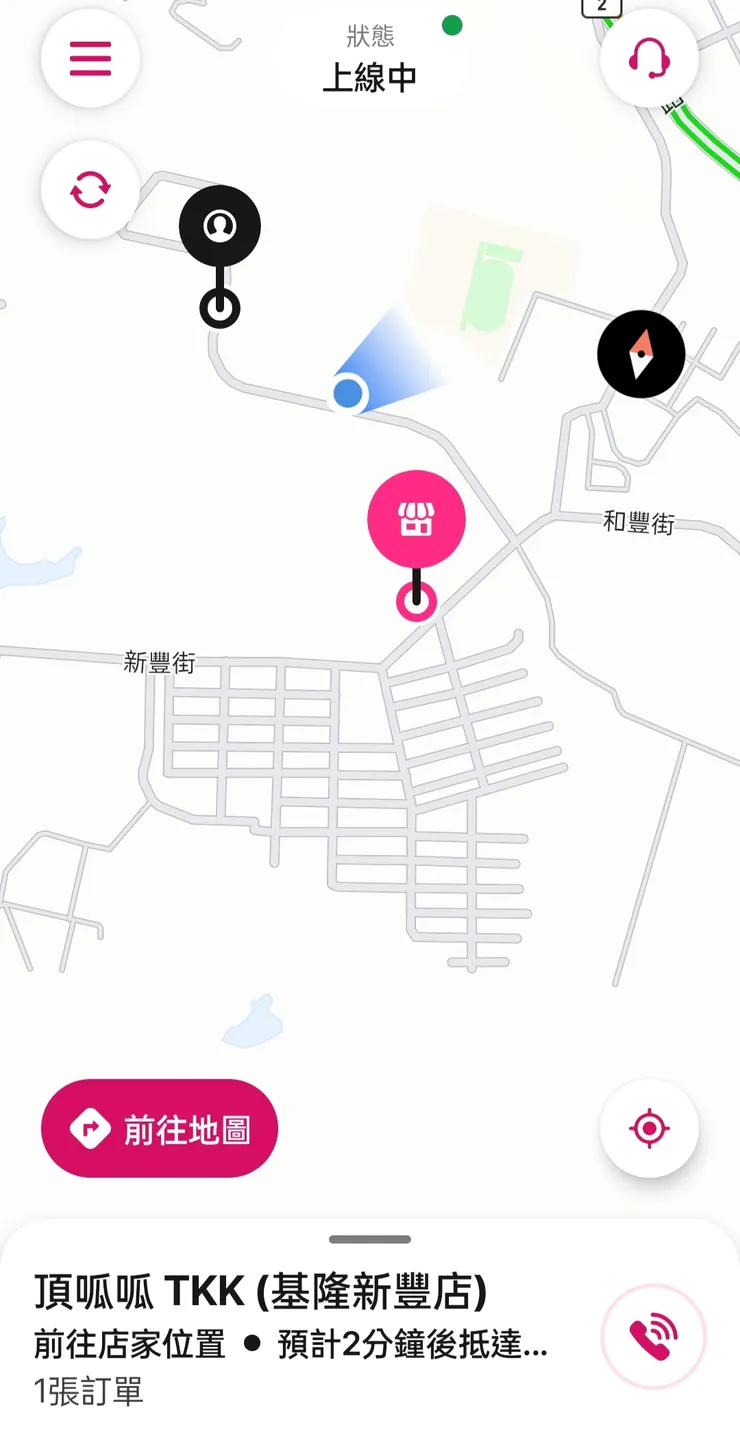Open the hamburger navigation menu
The width and height of the screenshot is (740, 1443).
(89, 59)
